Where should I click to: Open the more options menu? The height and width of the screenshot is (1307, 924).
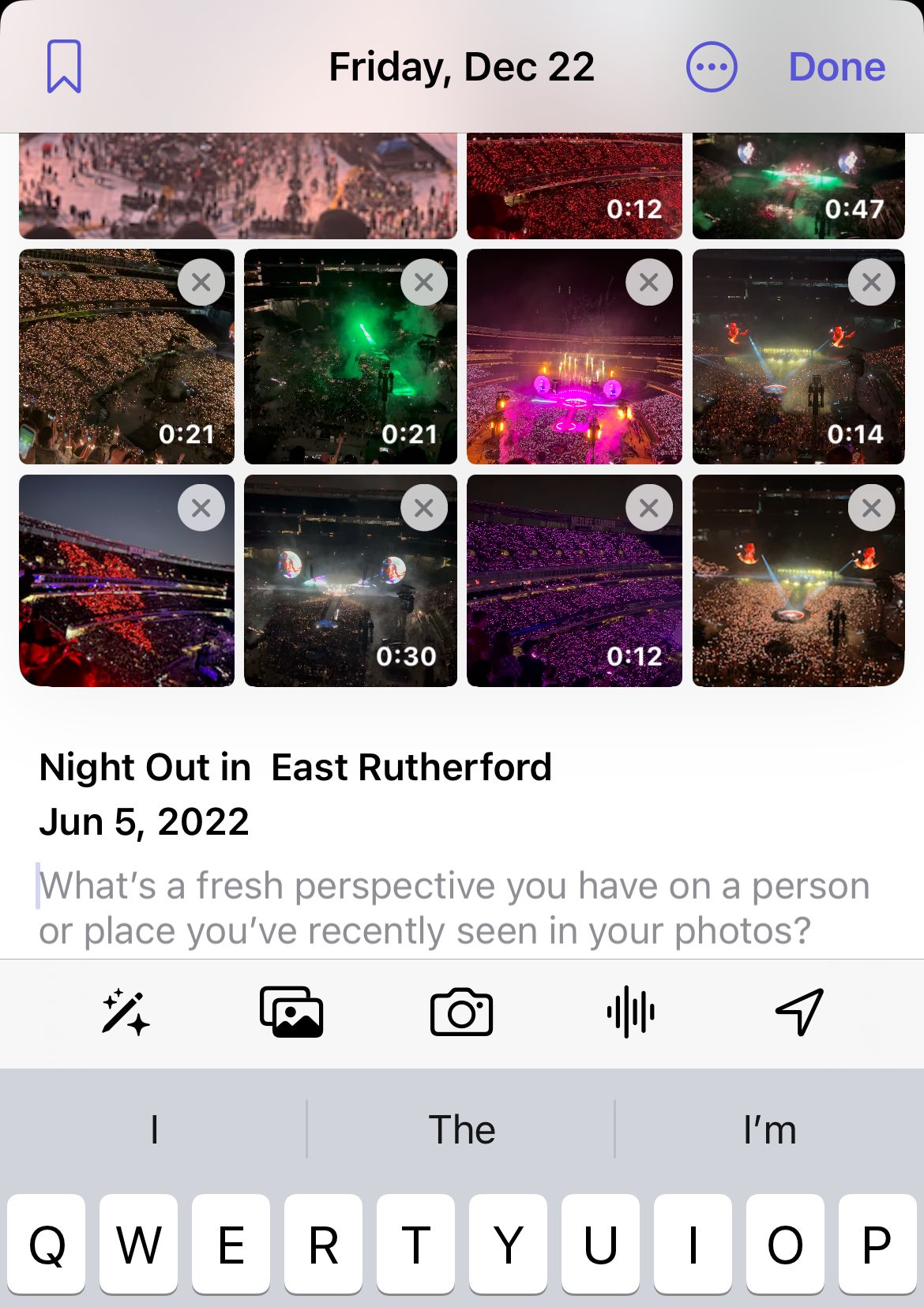tap(712, 67)
